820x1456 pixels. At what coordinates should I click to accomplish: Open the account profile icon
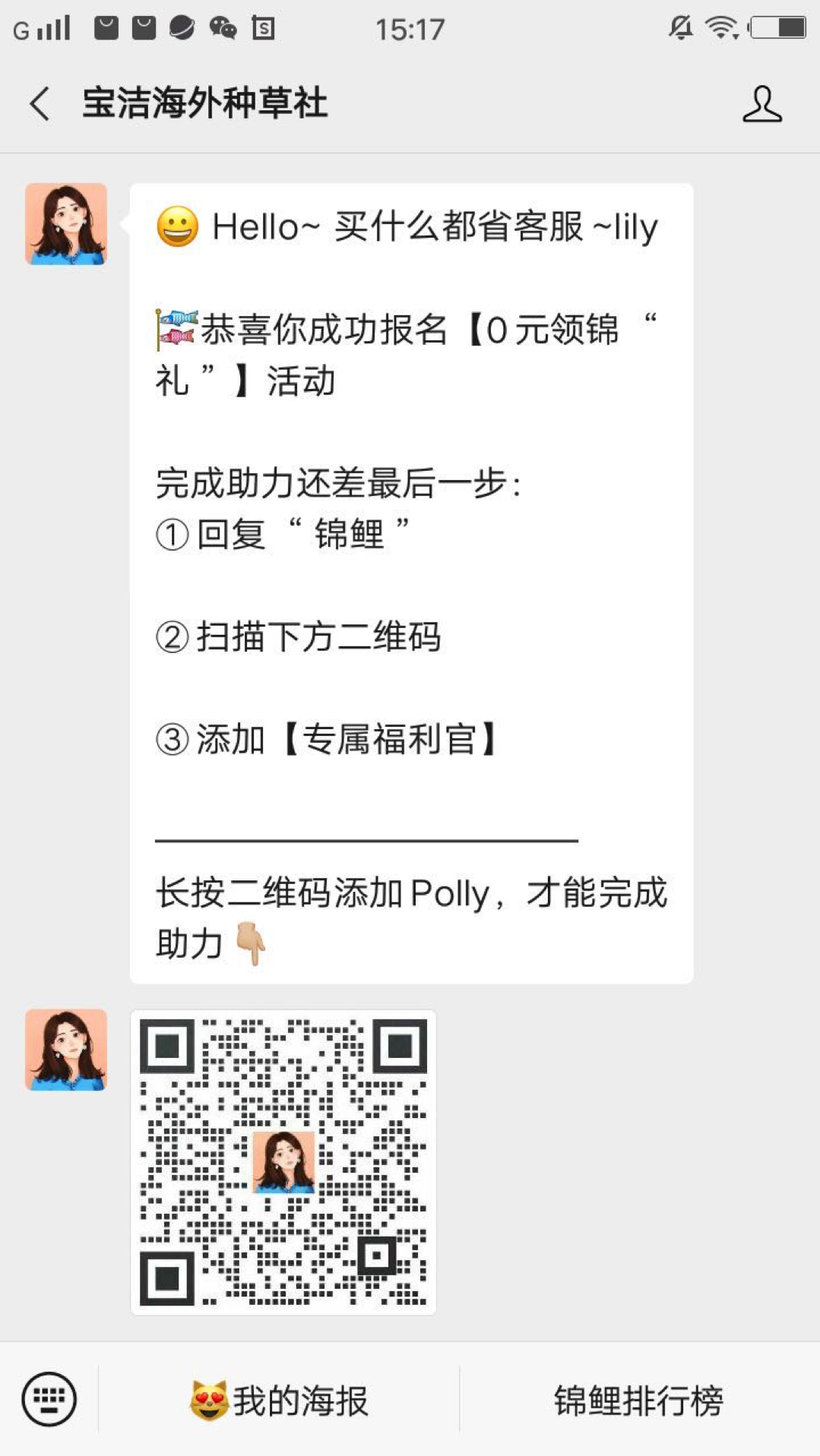761,103
